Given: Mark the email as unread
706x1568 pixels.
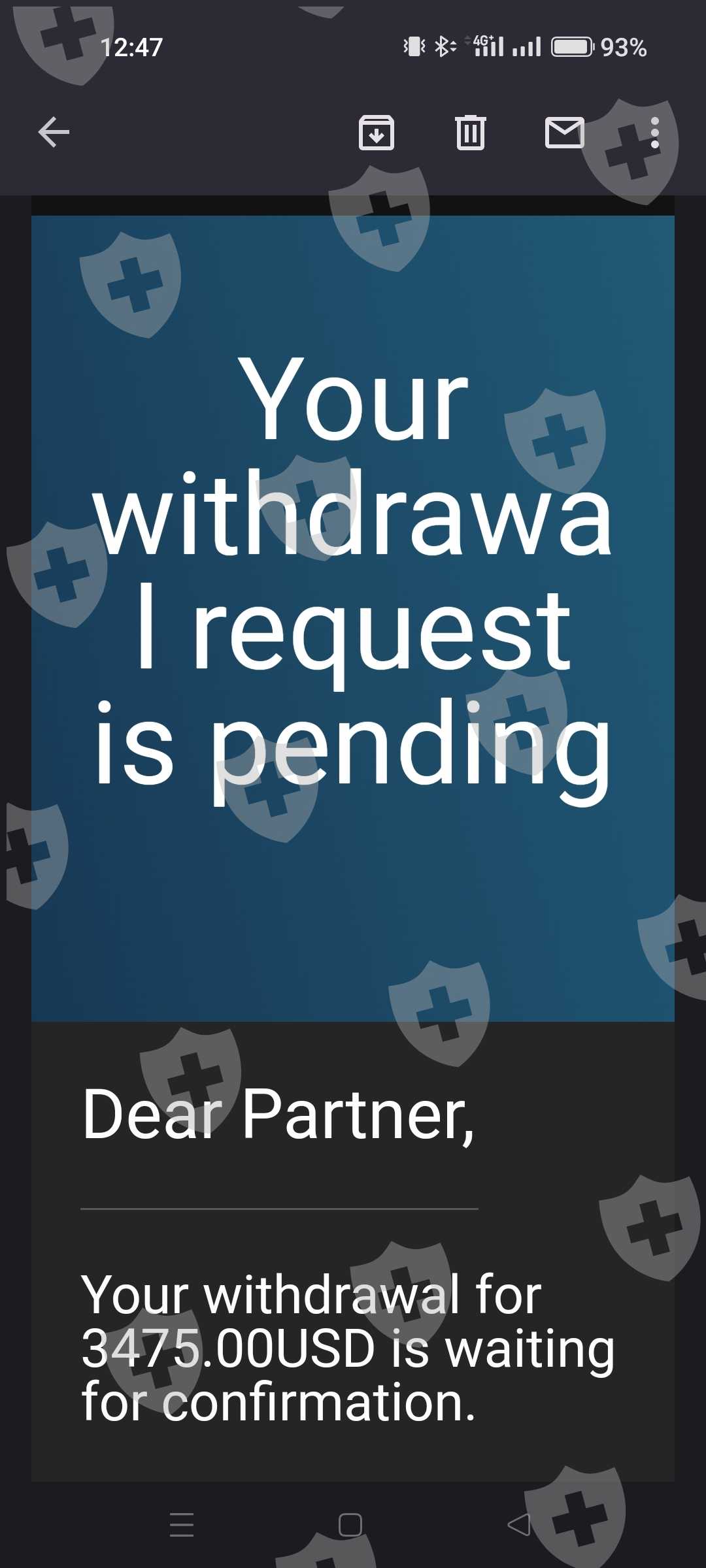Looking at the screenshot, I should point(565,133).
